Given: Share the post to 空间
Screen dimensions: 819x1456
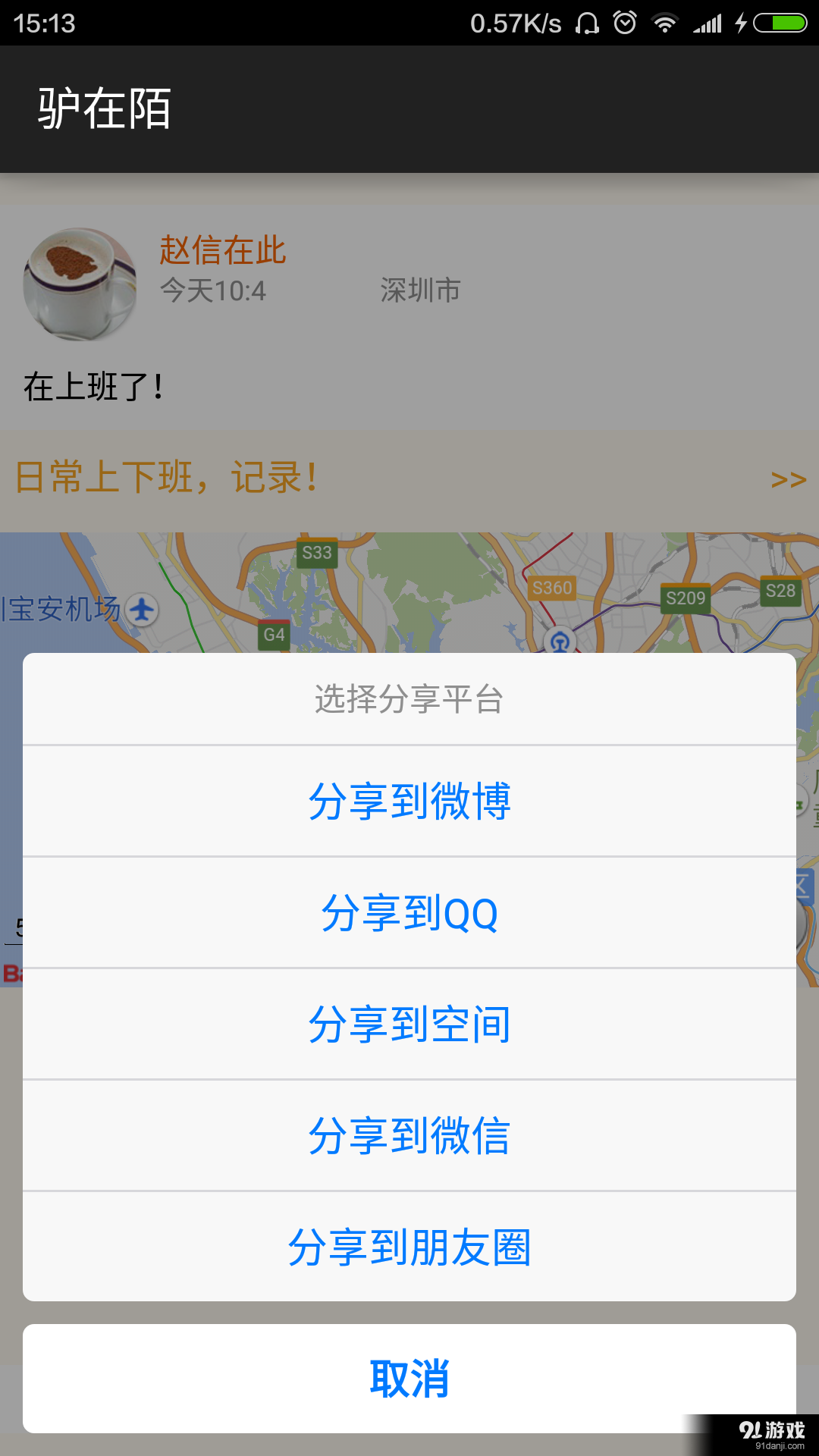Looking at the screenshot, I should pos(409,1025).
